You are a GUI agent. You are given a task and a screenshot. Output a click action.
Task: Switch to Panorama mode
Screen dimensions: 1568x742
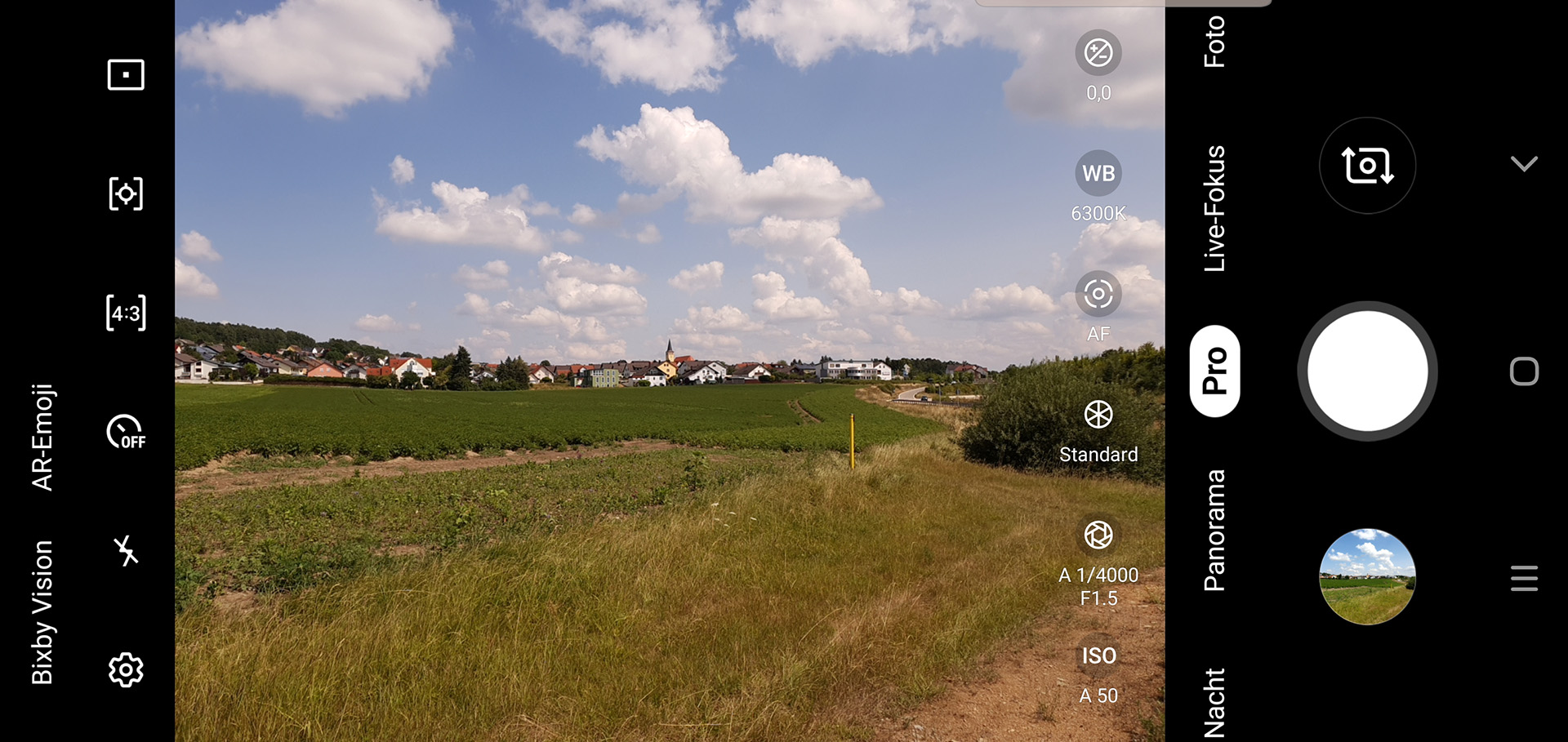[x=1214, y=530]
